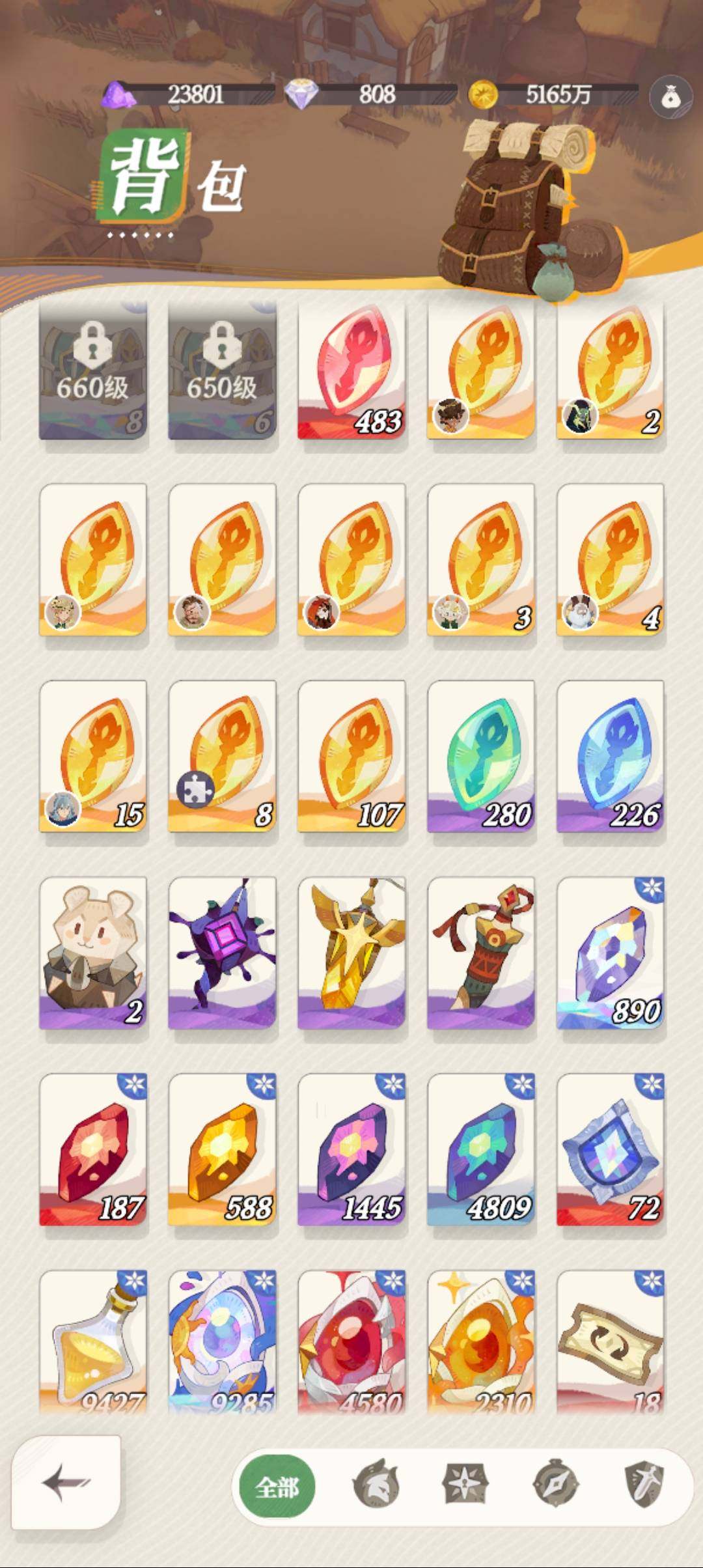Select the red crystal with 187
The width and height of the screenshot is (703, 1568).
tap(93, 1150)
